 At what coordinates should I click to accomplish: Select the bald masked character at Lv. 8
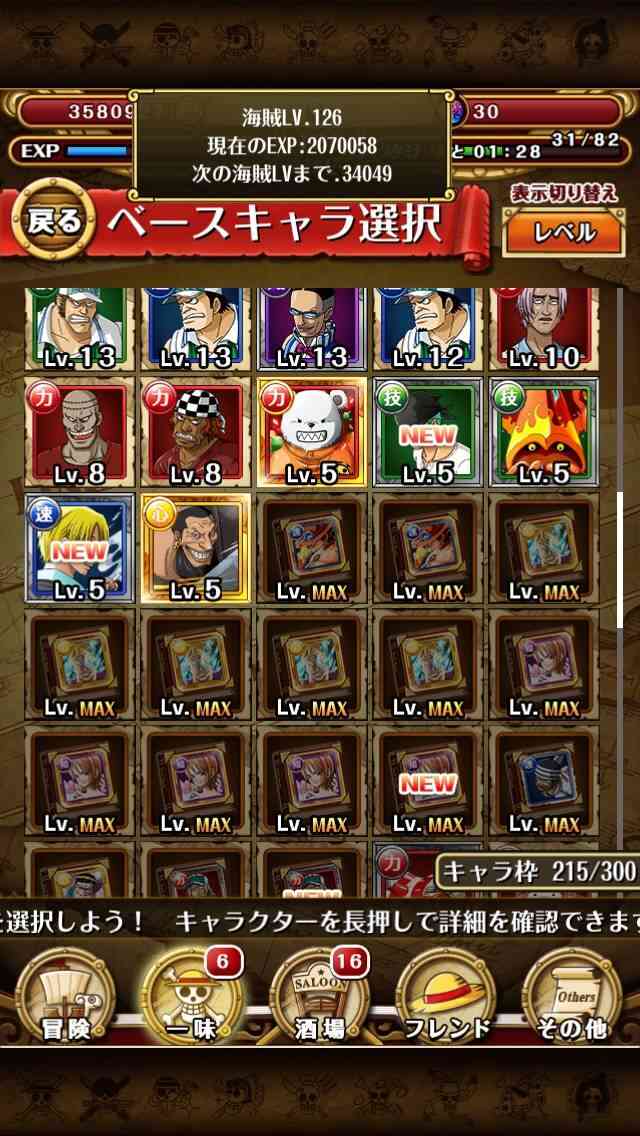80,432
